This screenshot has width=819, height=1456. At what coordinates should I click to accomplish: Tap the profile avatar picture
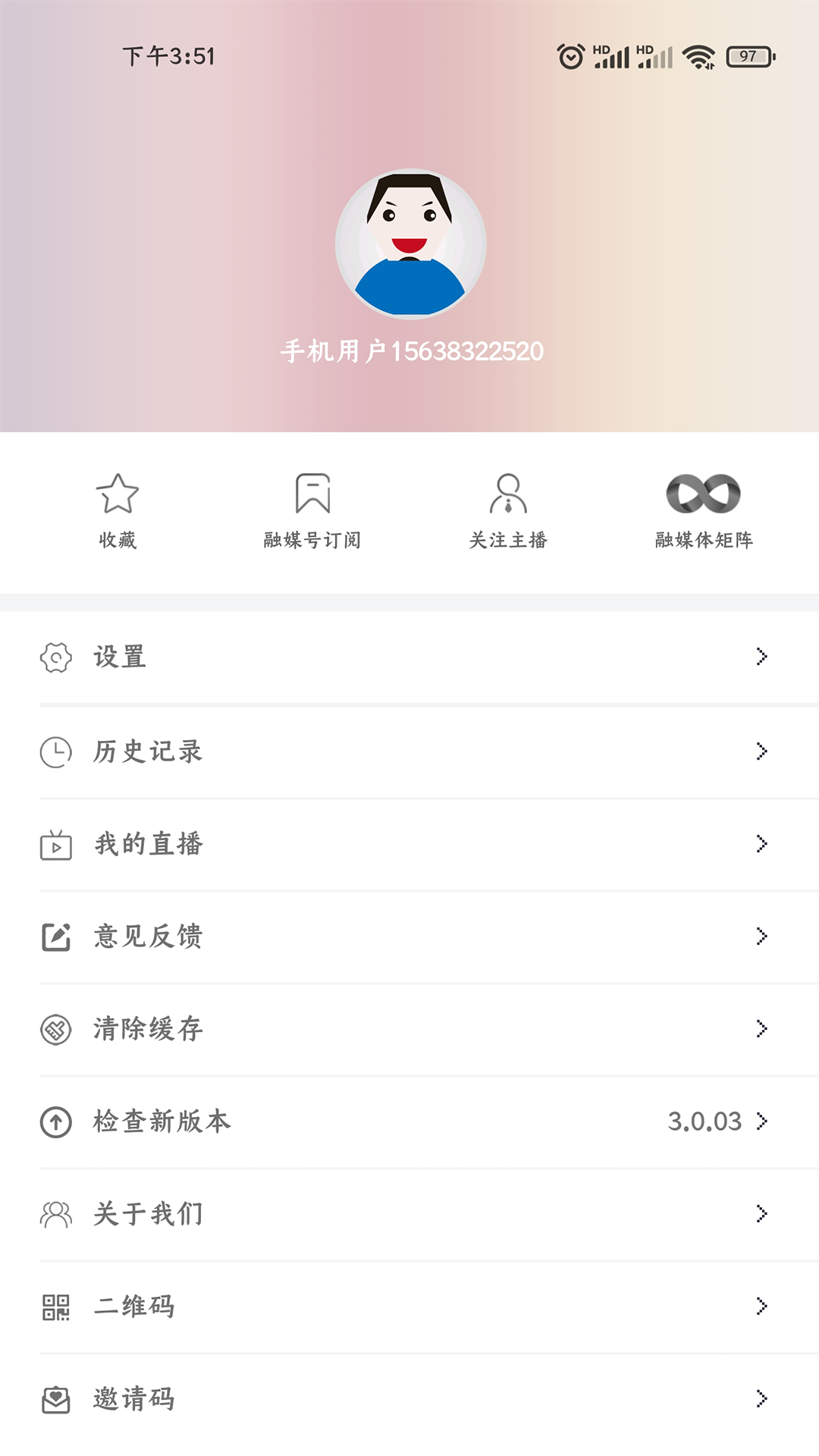pyautogui.click(x=410, y=243)
